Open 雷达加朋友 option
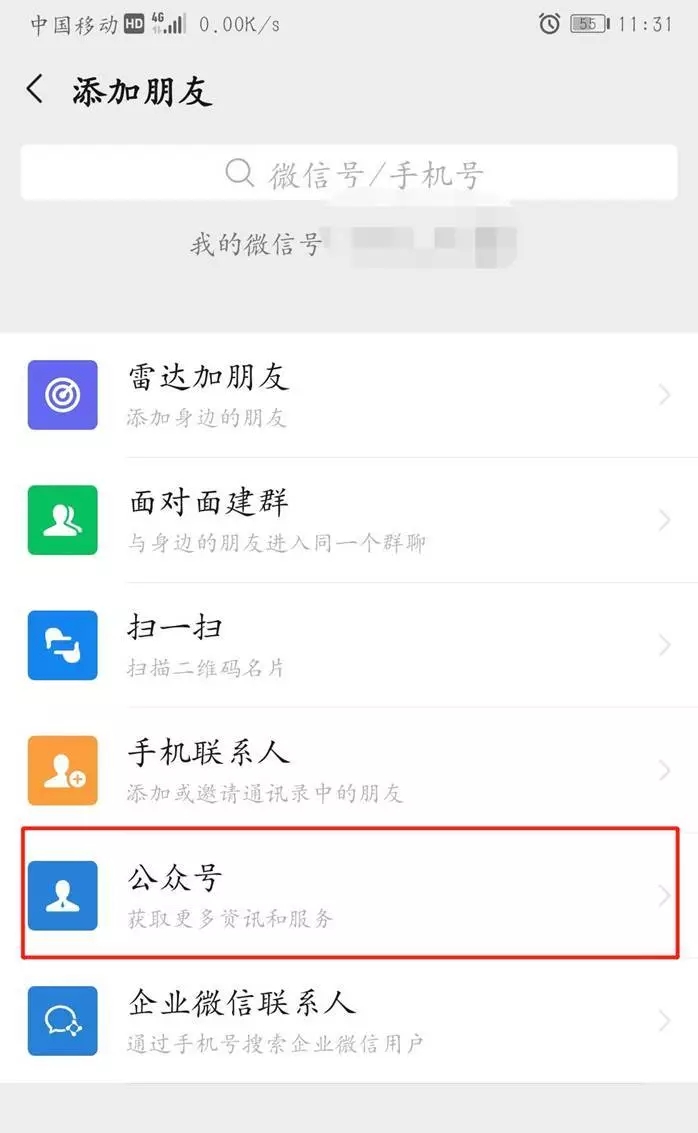The image size is (698, 1133). 349,395
